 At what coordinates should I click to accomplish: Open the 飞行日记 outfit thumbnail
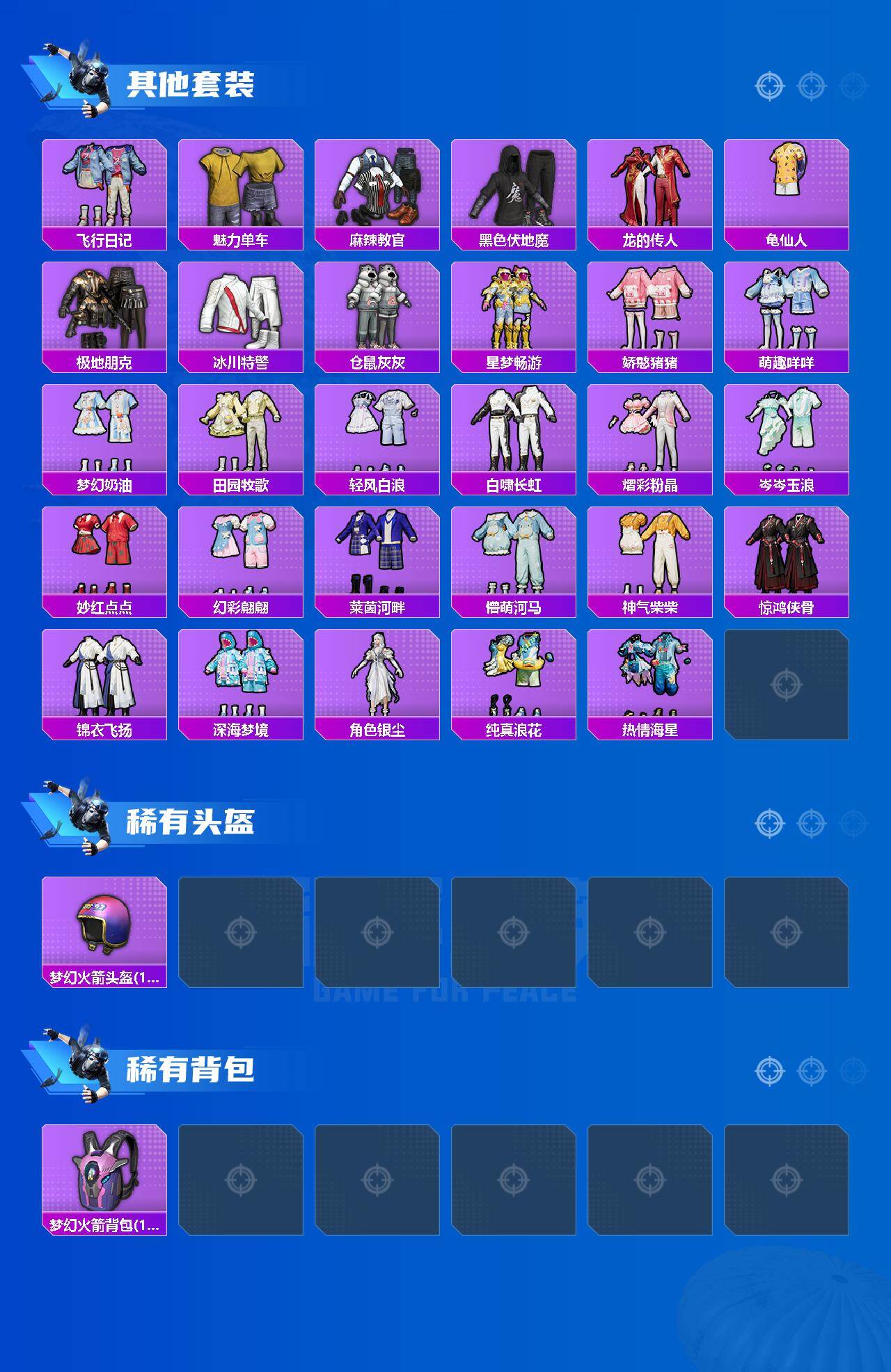(103, 184)
